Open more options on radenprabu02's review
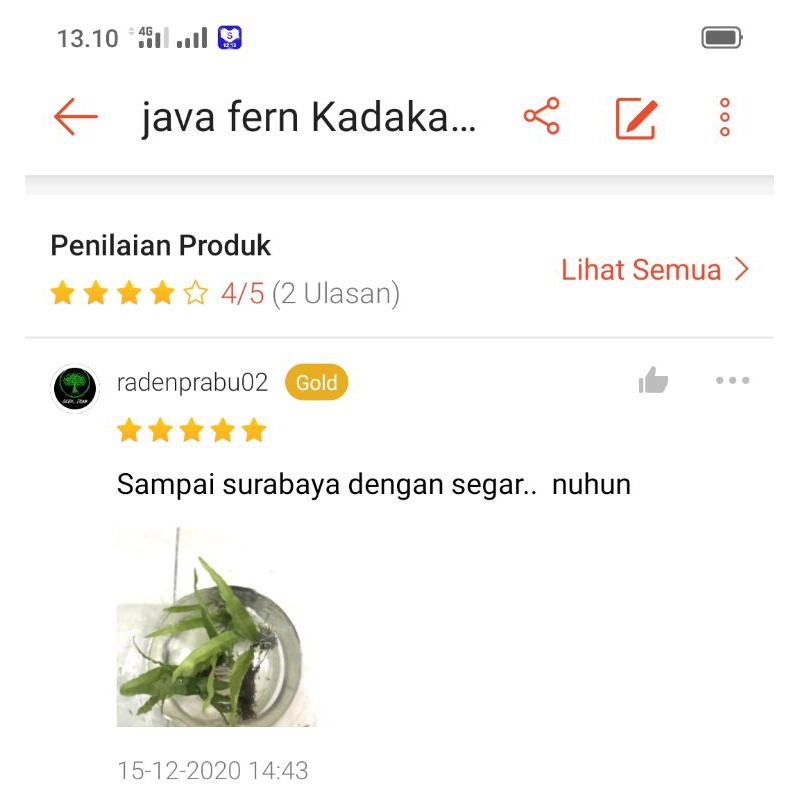The image size is (800, 800). tap(732, 381)
